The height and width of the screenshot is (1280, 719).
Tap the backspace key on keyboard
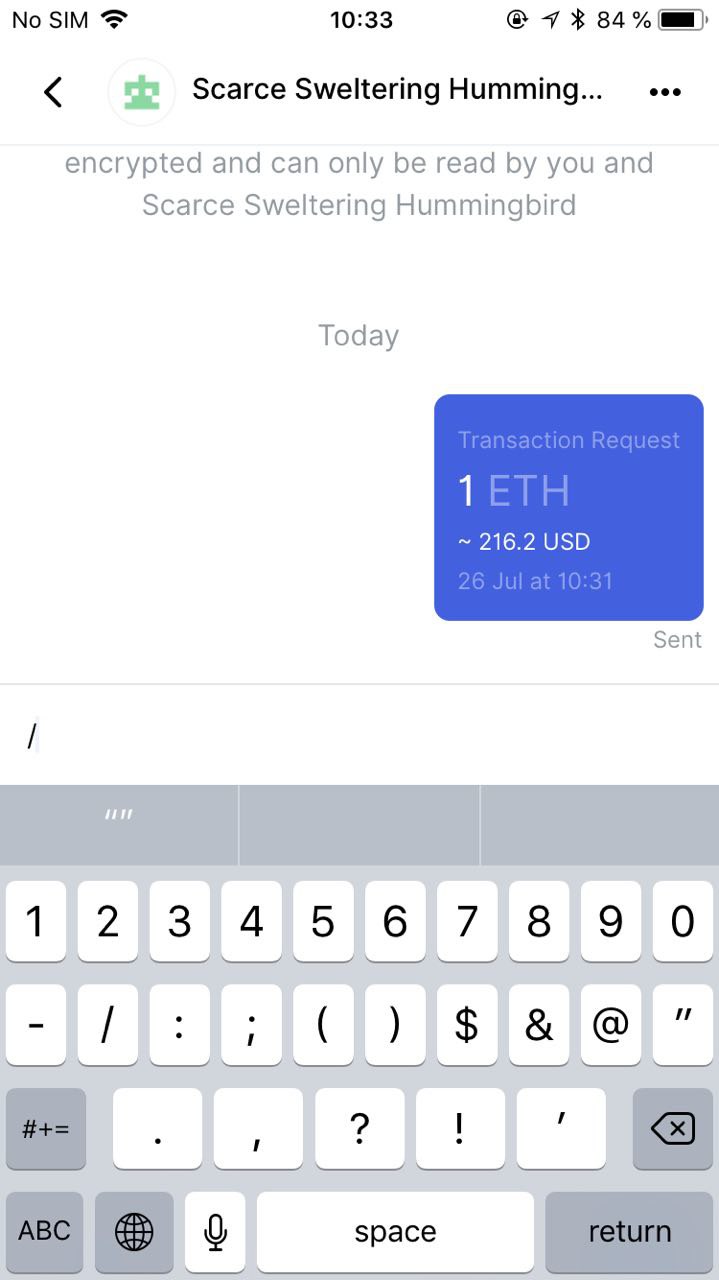click(671, 1129)
